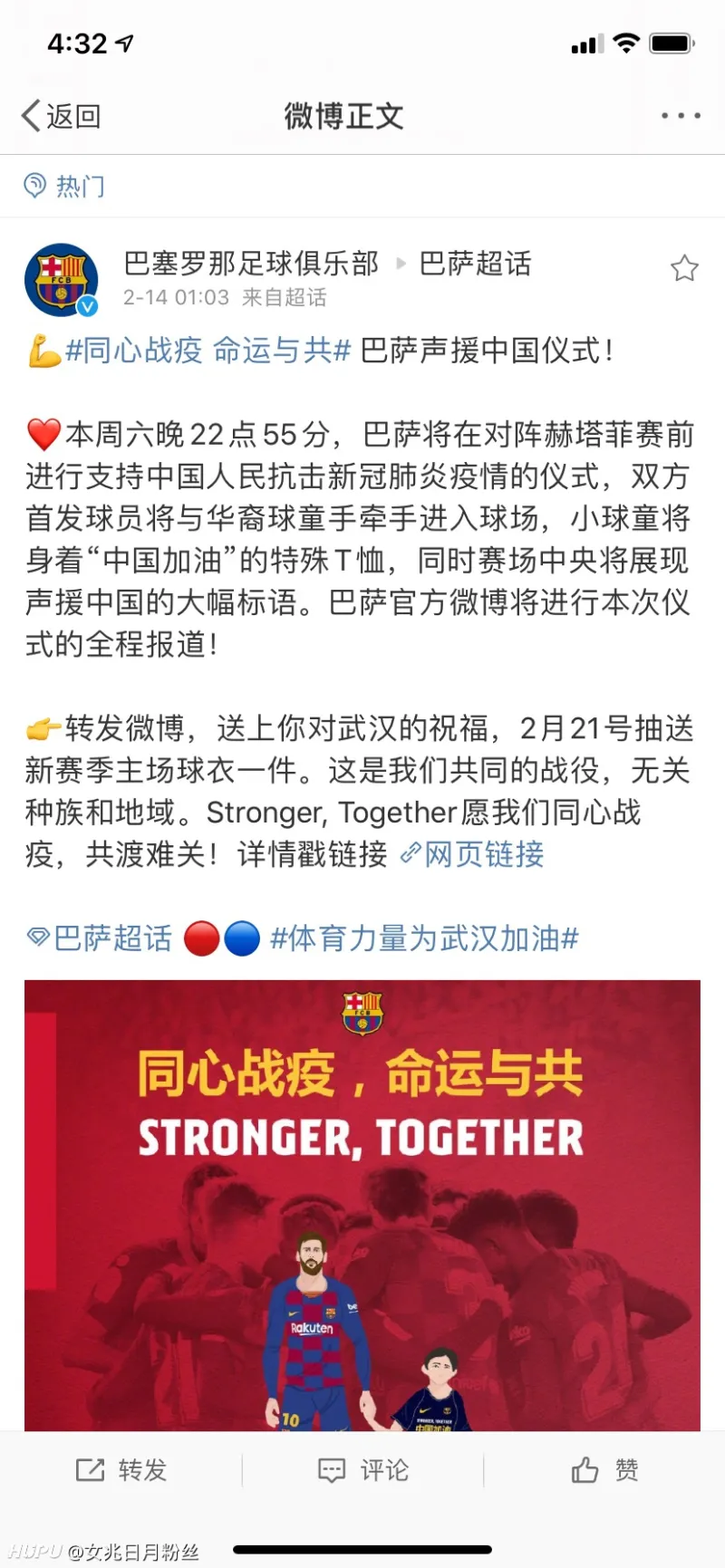Comment on the post via 评论
This screenshot has width=725, height=1568.
(x=363, y=1470)
